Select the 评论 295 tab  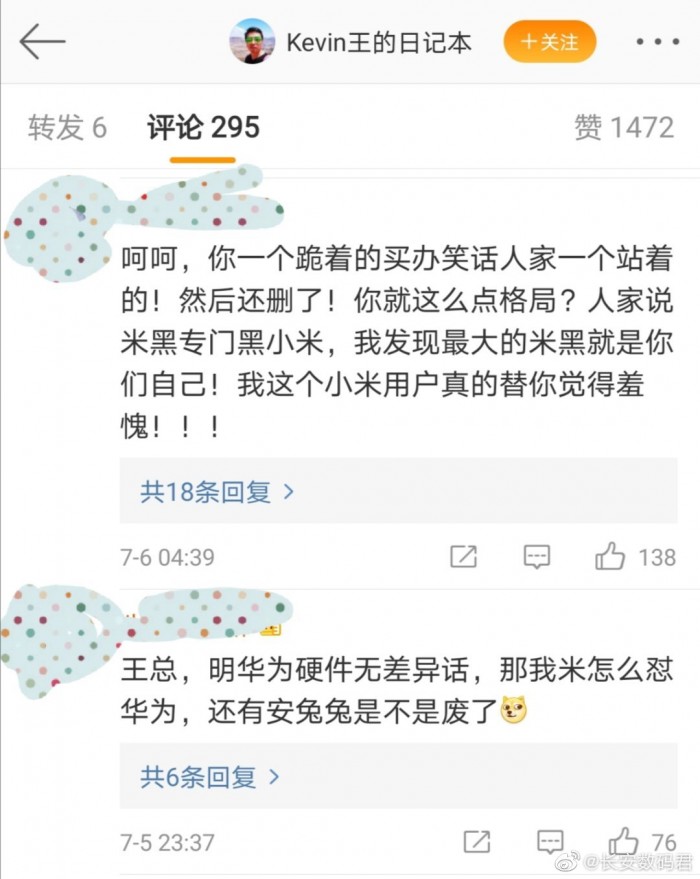[x=203, y=128]
